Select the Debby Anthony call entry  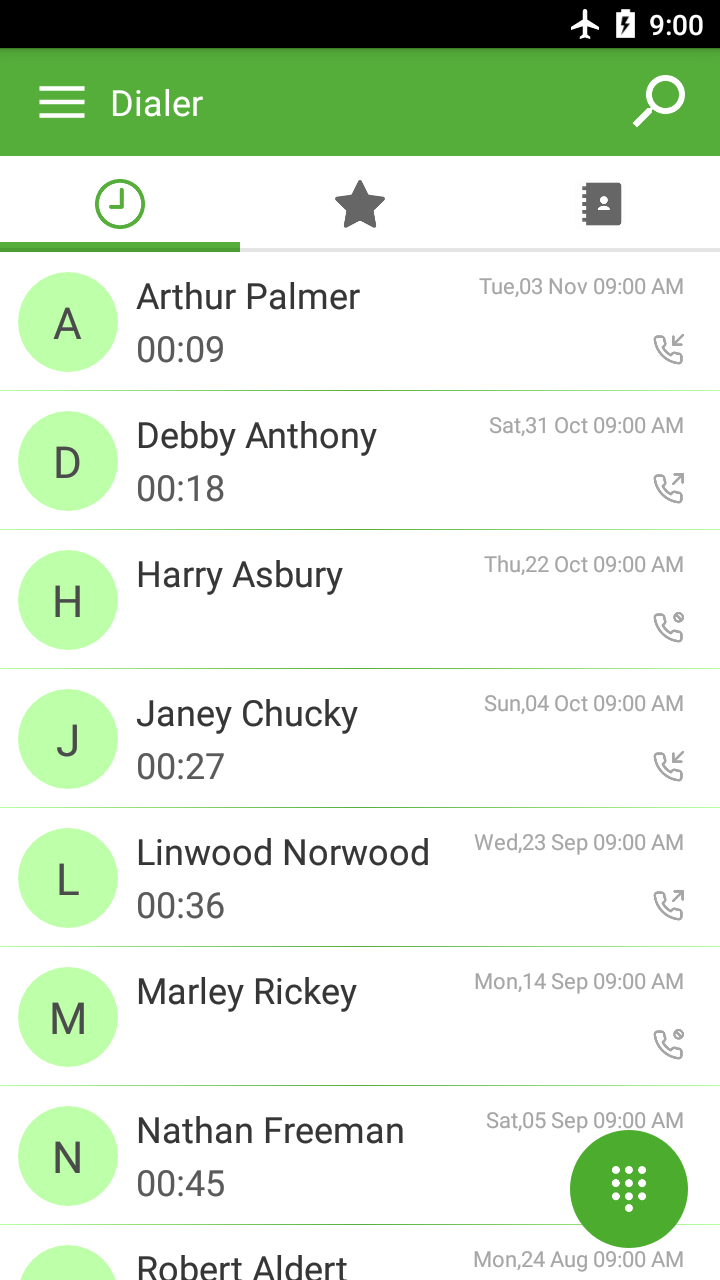click(300, 460)
